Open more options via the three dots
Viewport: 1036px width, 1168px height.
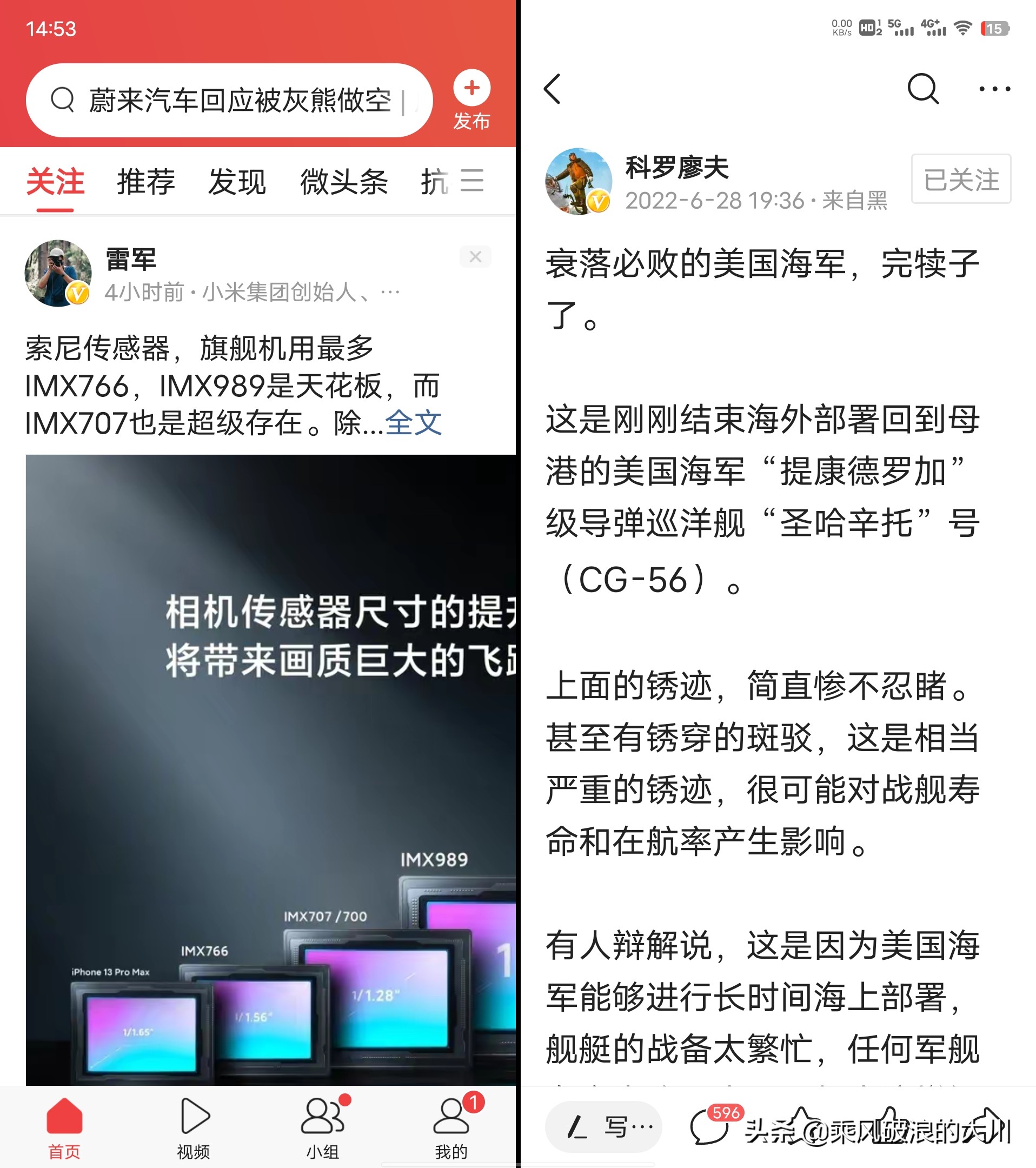pos(992,89)
